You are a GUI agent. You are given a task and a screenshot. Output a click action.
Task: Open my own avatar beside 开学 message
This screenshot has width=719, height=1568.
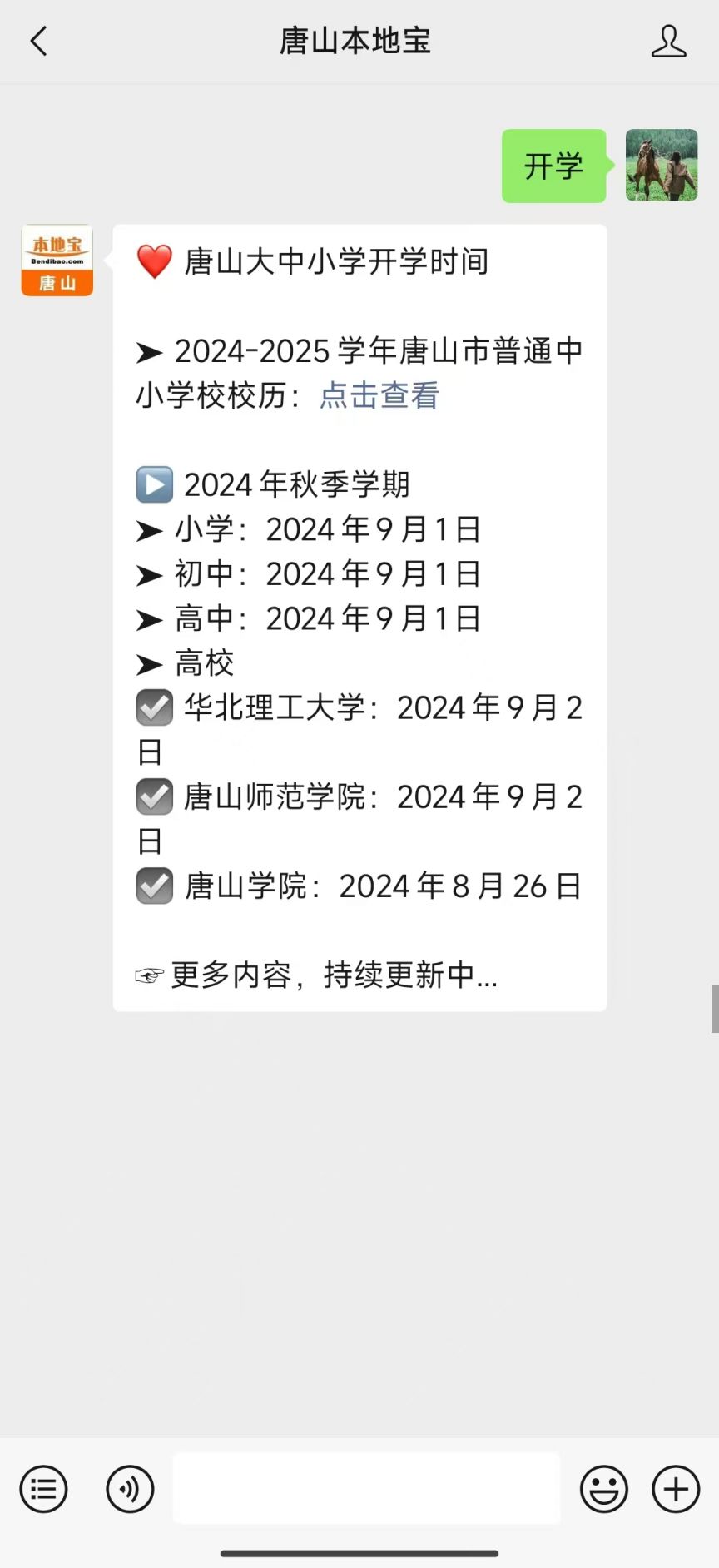click(662, 165)
